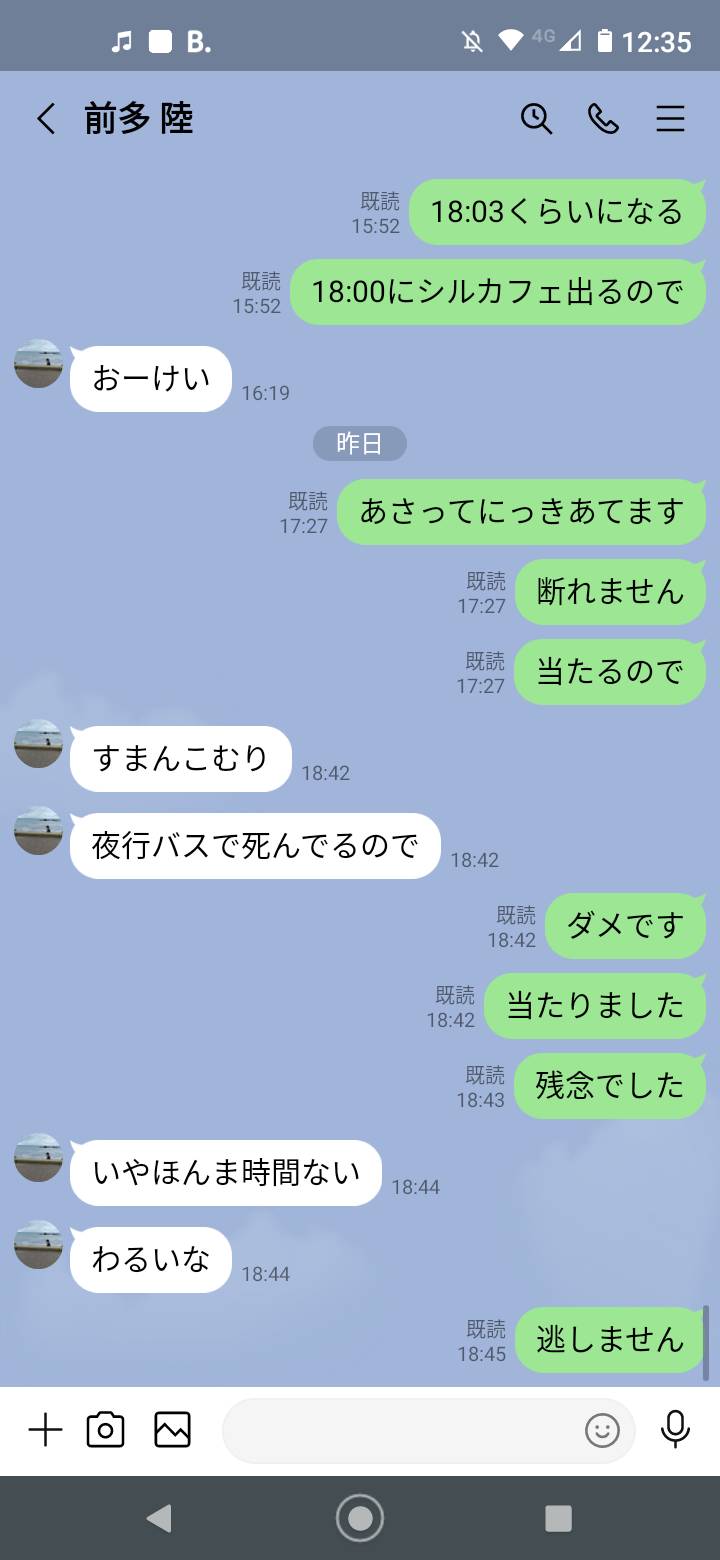Search within this chat's messages
The height and width of the screenshot is (1560, 720).
pyautogui.click(x=536, y=119)
